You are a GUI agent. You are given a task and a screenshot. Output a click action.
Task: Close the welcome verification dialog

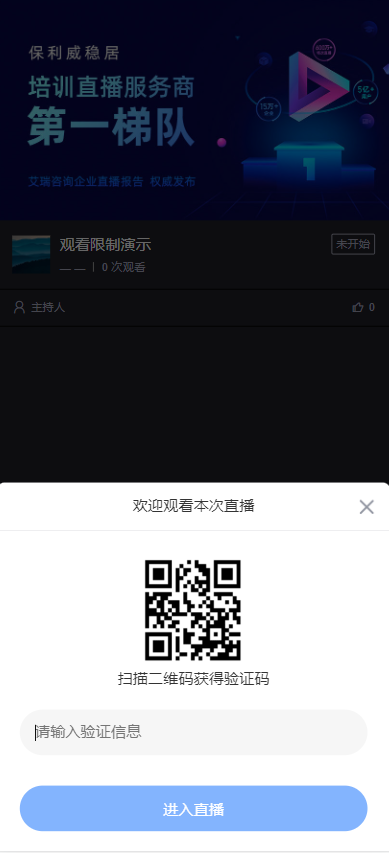pyautogui.click(x=366, y=507)
